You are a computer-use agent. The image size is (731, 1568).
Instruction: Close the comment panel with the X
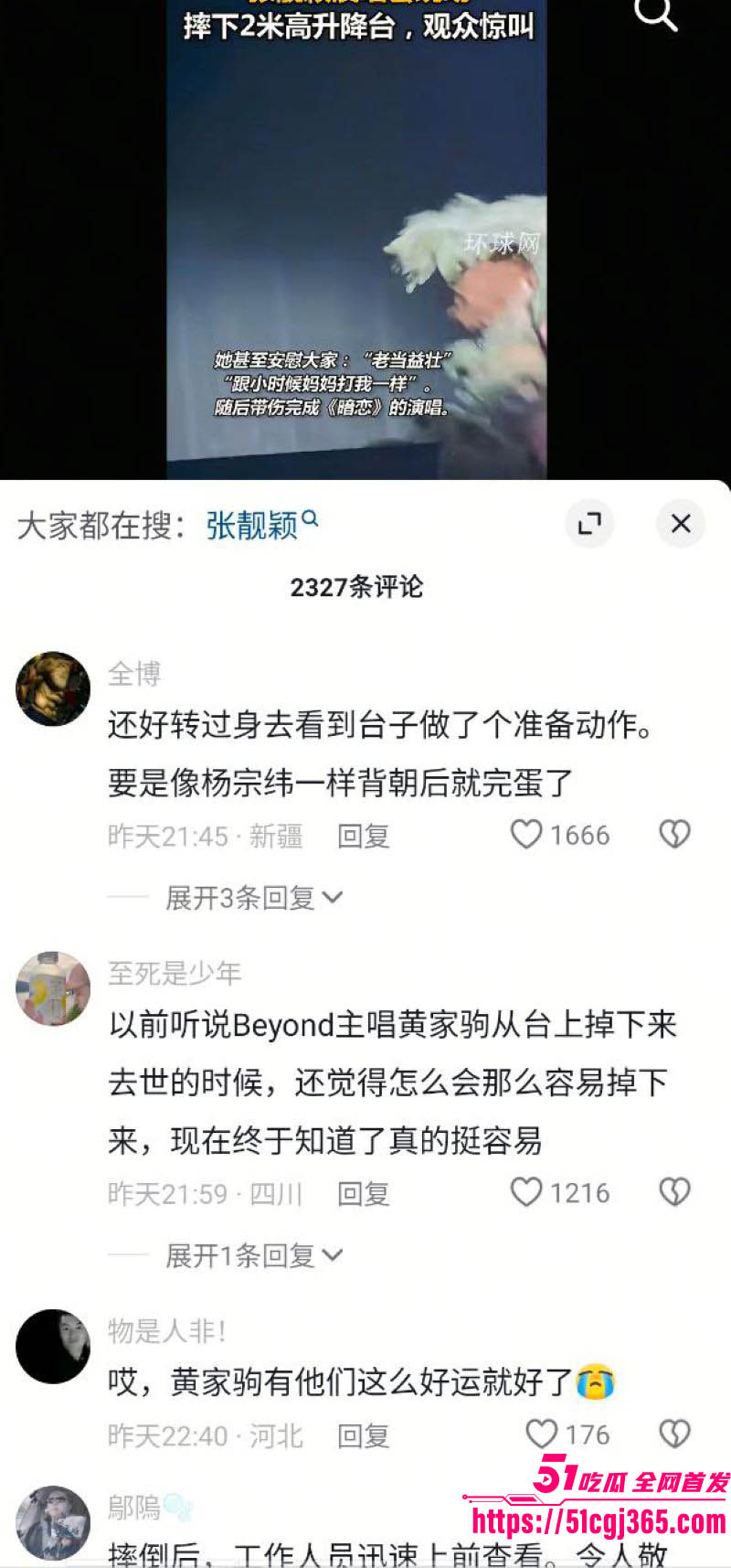click(x=681, y=524)
